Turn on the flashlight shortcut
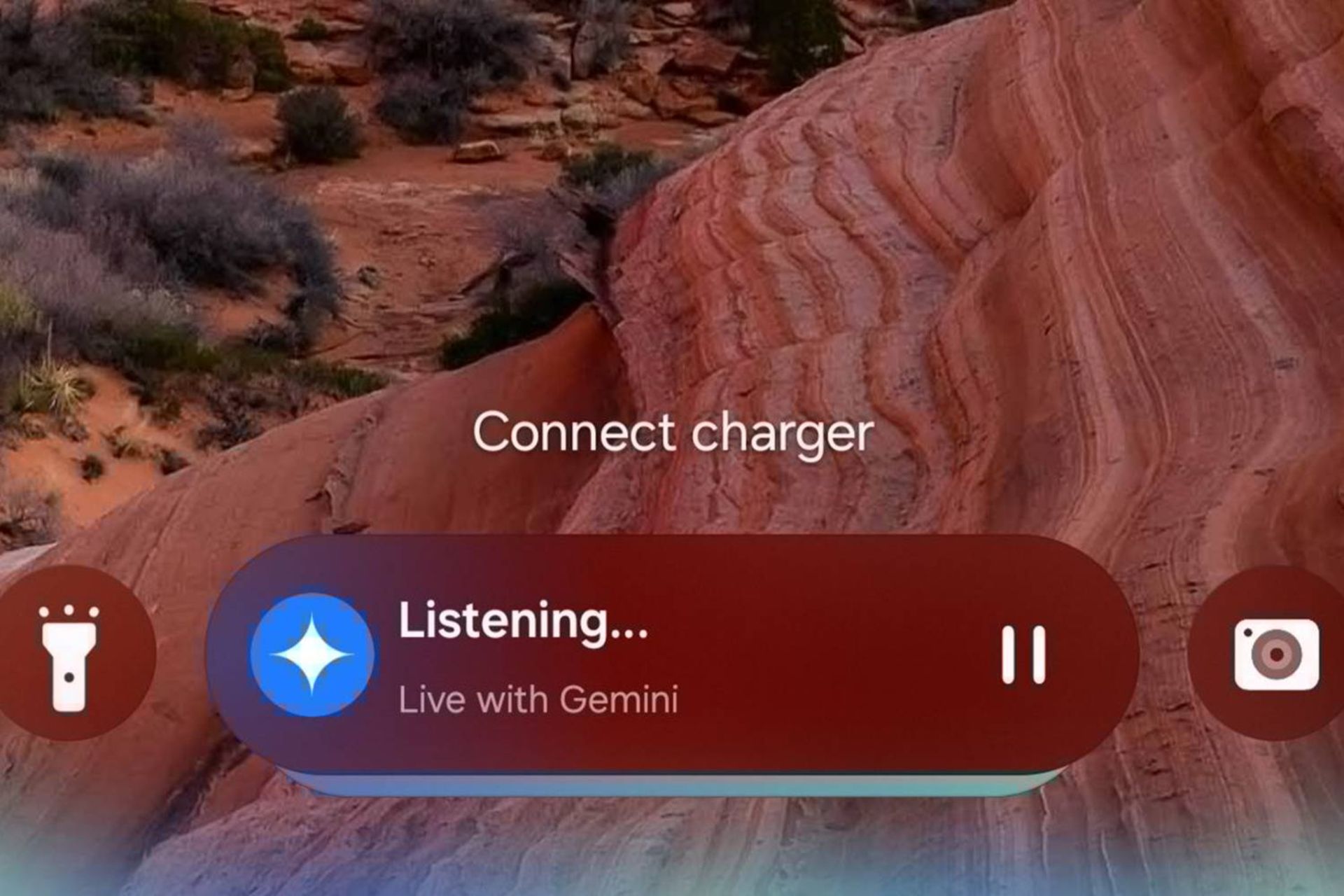The height and width of the screenshot is (896, 1344). coord(69,655)
